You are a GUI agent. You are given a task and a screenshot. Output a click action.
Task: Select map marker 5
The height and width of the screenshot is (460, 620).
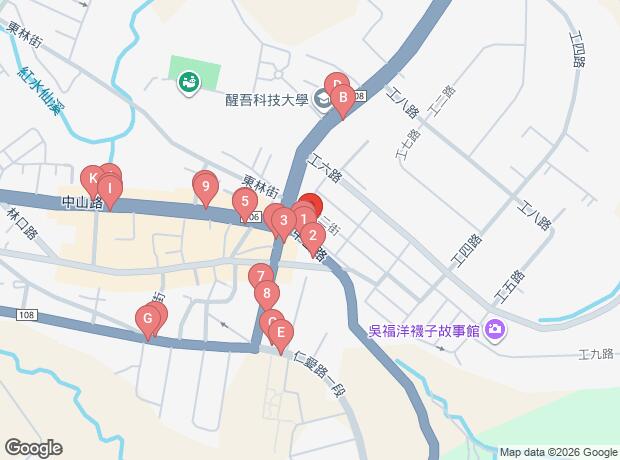pyautogui.click(x=244, y=203)
